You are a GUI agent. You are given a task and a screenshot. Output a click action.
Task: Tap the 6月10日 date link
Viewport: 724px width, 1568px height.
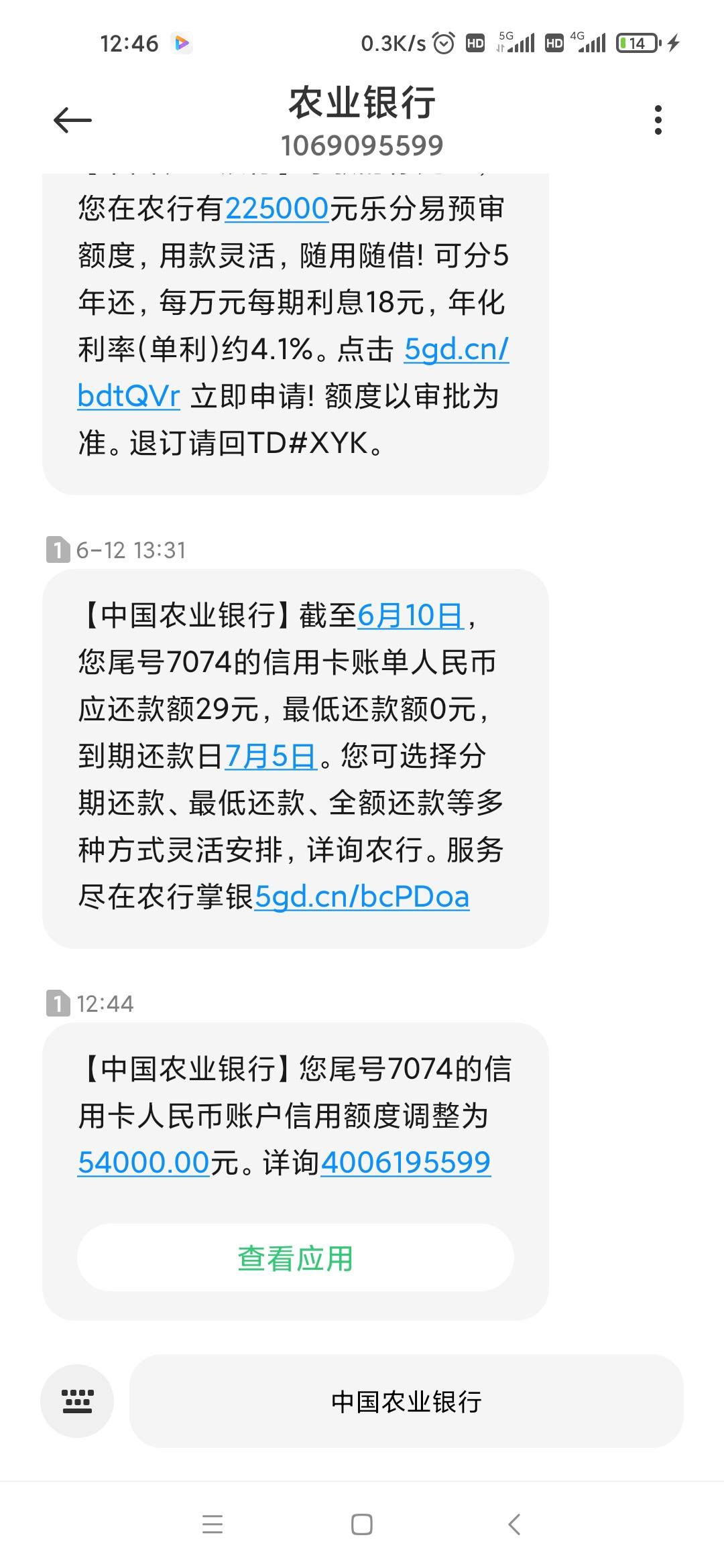(410, 615)
